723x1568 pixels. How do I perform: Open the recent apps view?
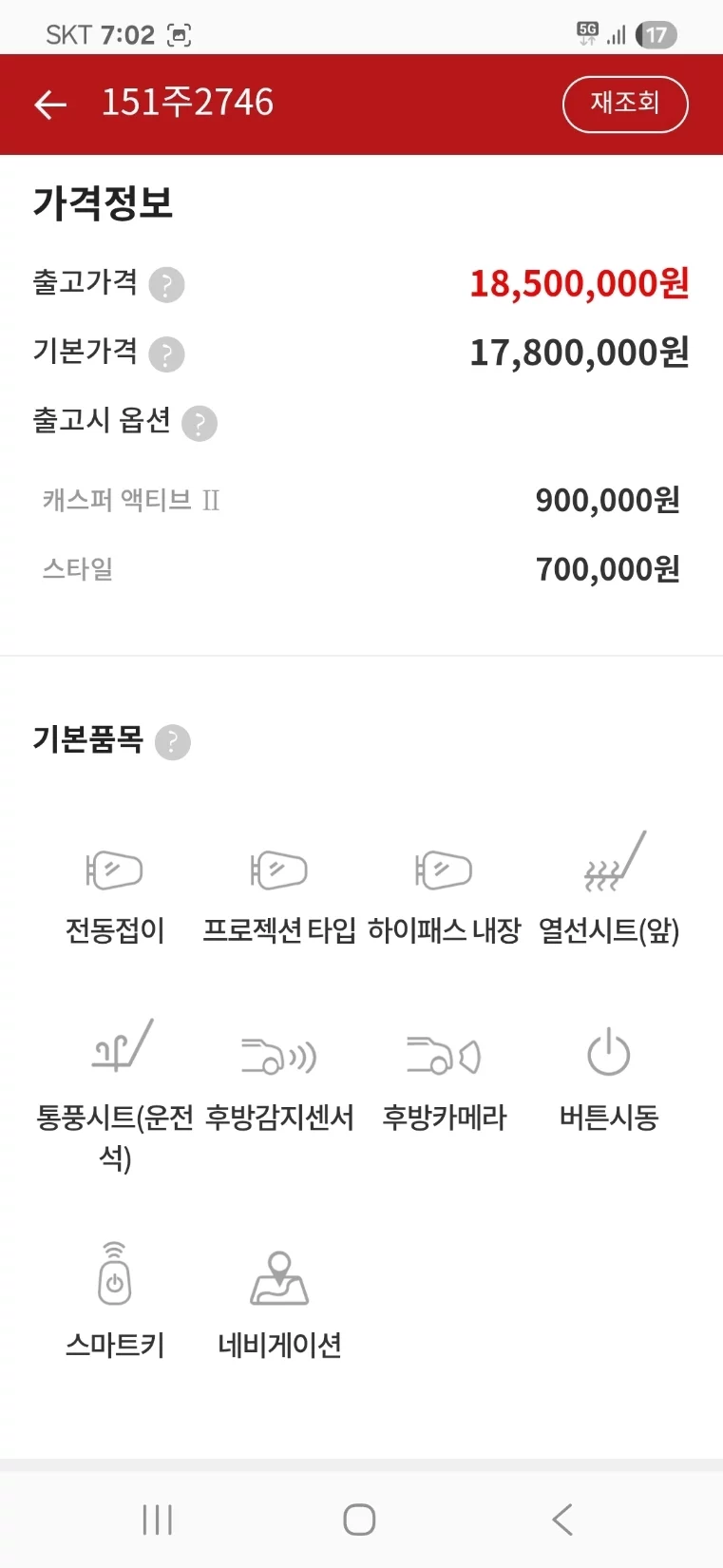click(157, 1519)
